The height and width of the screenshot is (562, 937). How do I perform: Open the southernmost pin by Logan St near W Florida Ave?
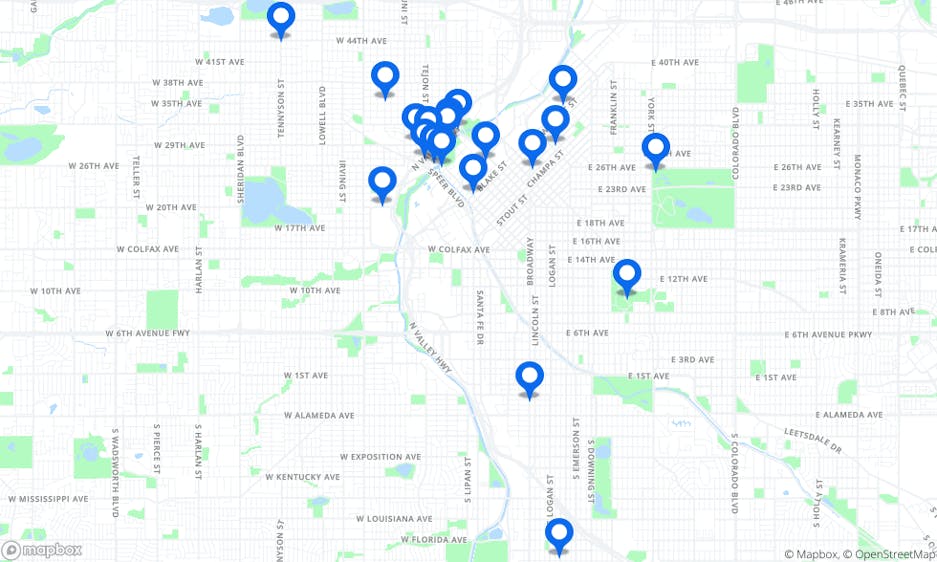click(x=558, y=534)
